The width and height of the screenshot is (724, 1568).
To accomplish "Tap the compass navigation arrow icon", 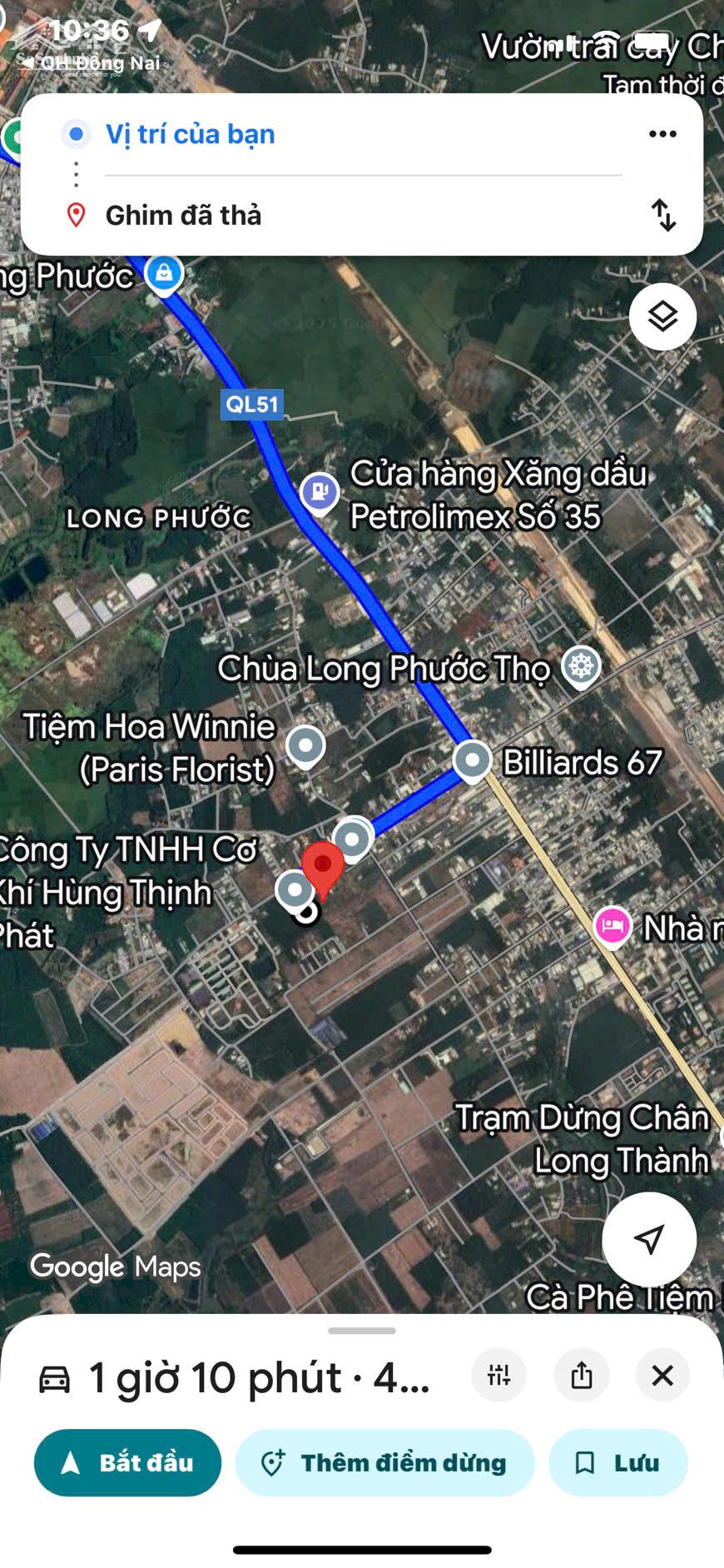I will [x=650, y=1240].
